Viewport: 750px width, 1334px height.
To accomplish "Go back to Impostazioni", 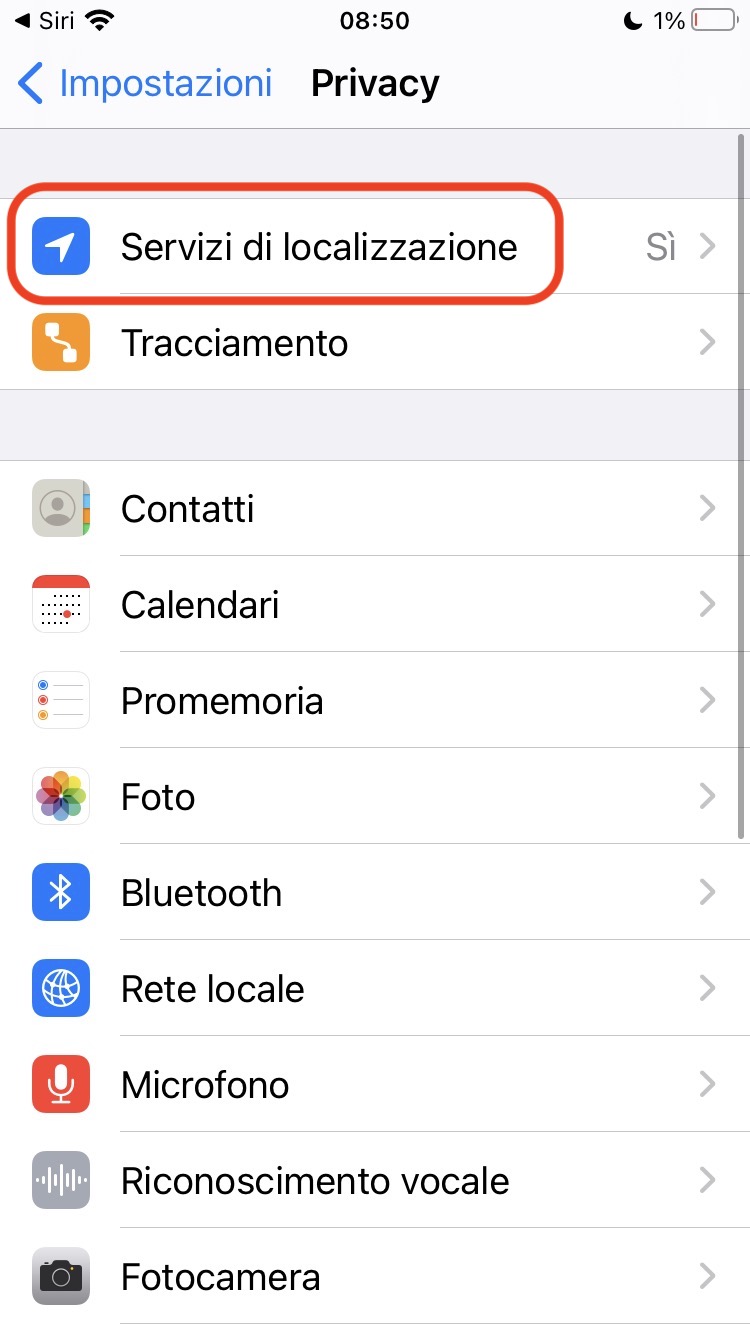I will (x=146, y=83).
